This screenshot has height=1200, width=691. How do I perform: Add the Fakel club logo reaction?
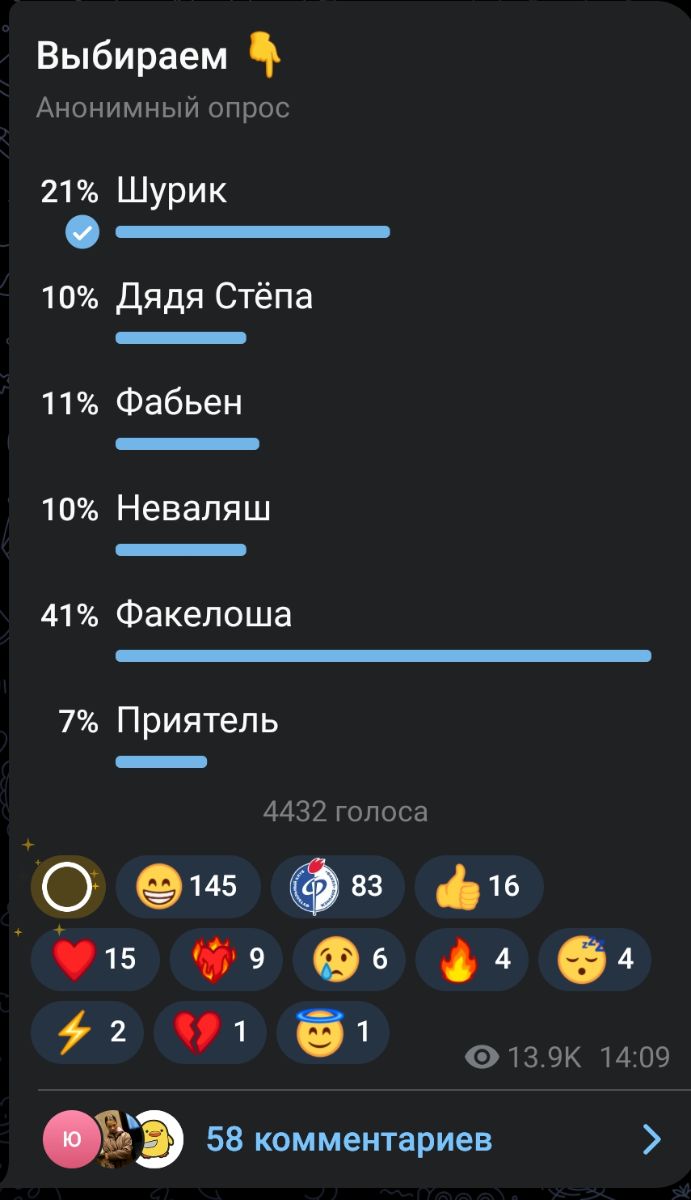[x=337, y=886]
